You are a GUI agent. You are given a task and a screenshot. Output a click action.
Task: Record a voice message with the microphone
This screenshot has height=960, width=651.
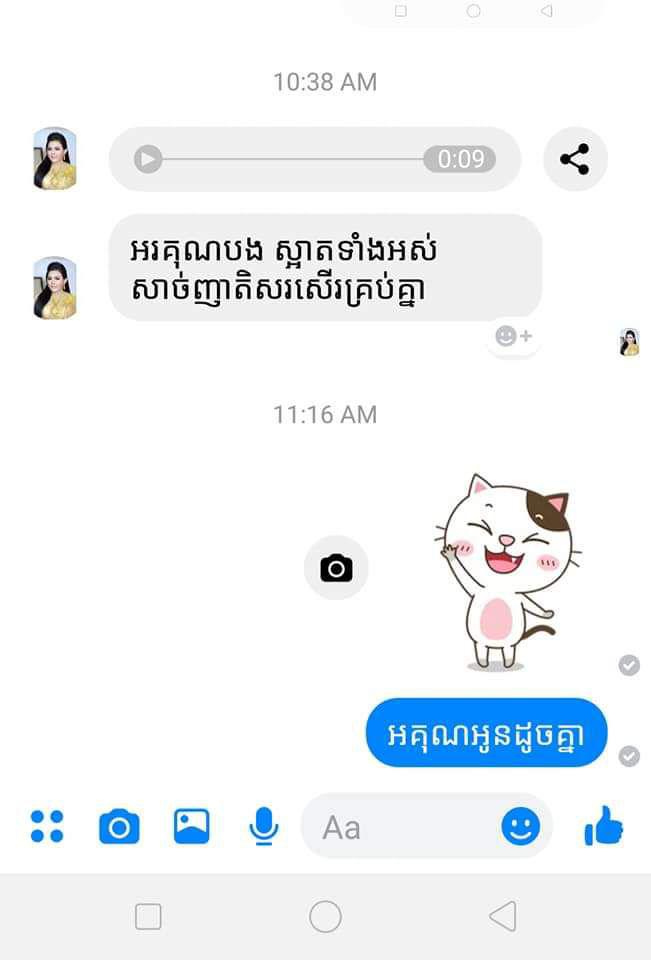pyautogui.click(x=263, y=826)
